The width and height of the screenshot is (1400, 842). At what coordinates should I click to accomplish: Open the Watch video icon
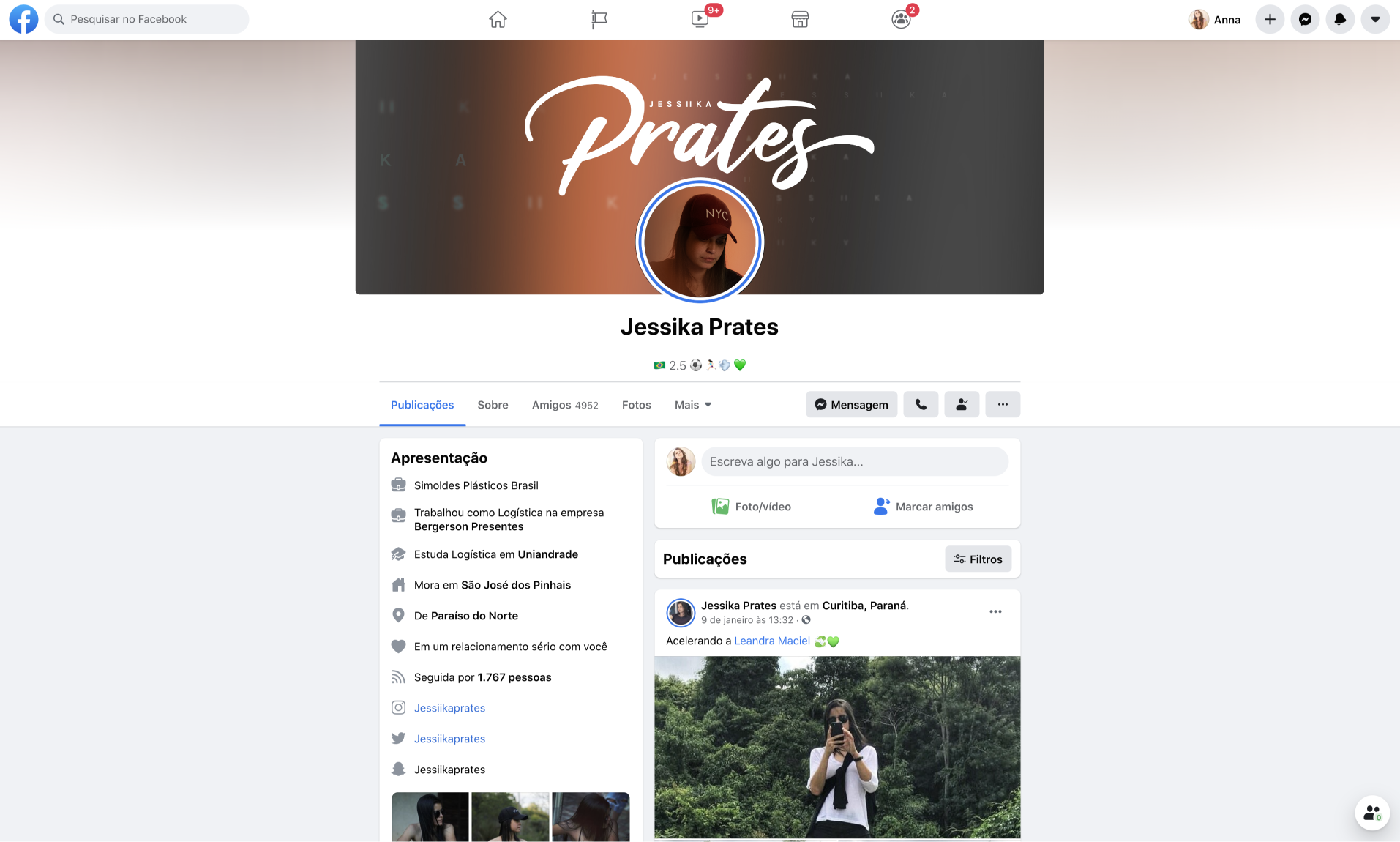[700, 19]
